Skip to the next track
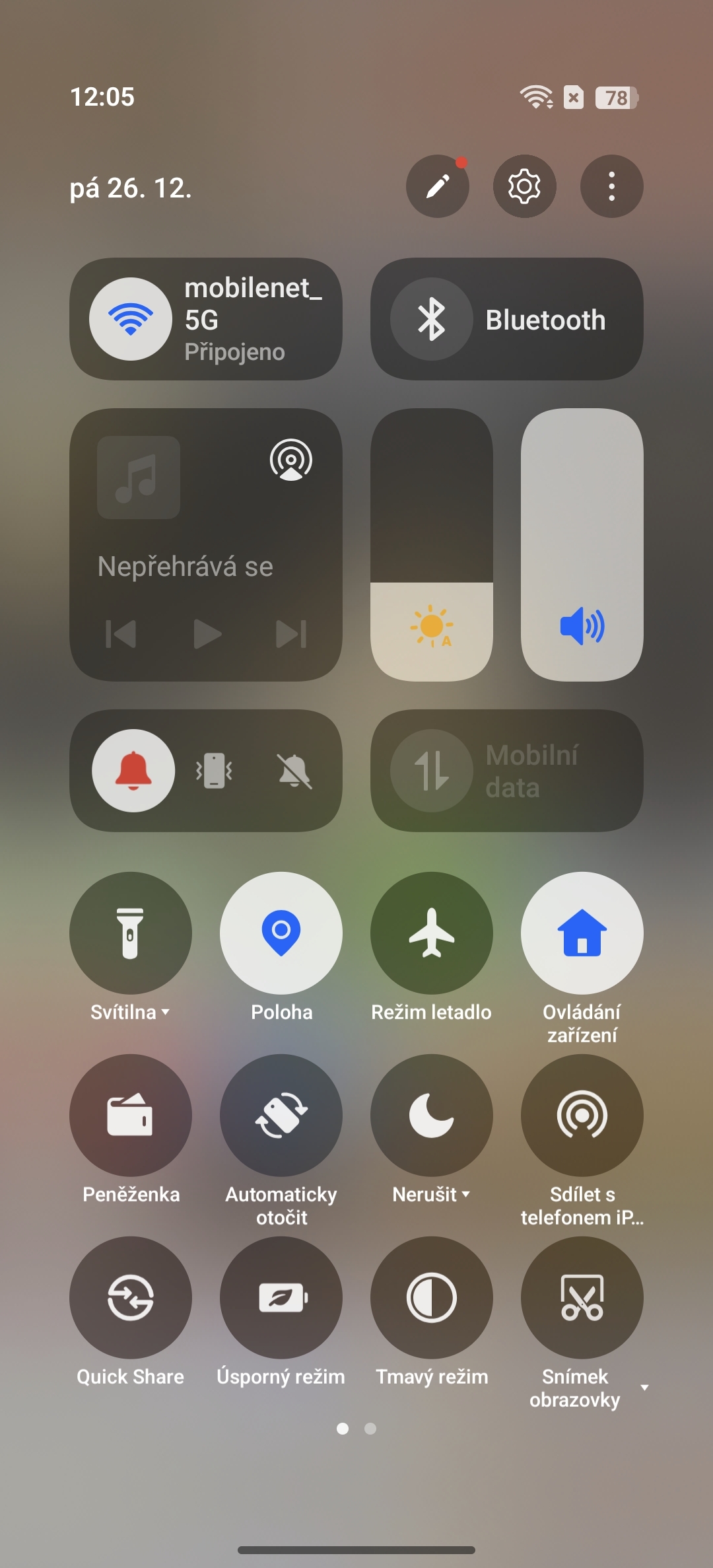The height and width of the screenshot is (1568, 713). [x=290, y=634]
